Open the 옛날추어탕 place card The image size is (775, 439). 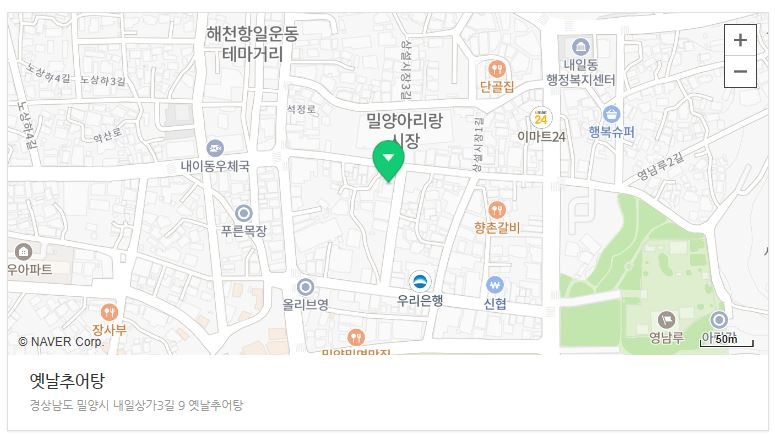68,381
